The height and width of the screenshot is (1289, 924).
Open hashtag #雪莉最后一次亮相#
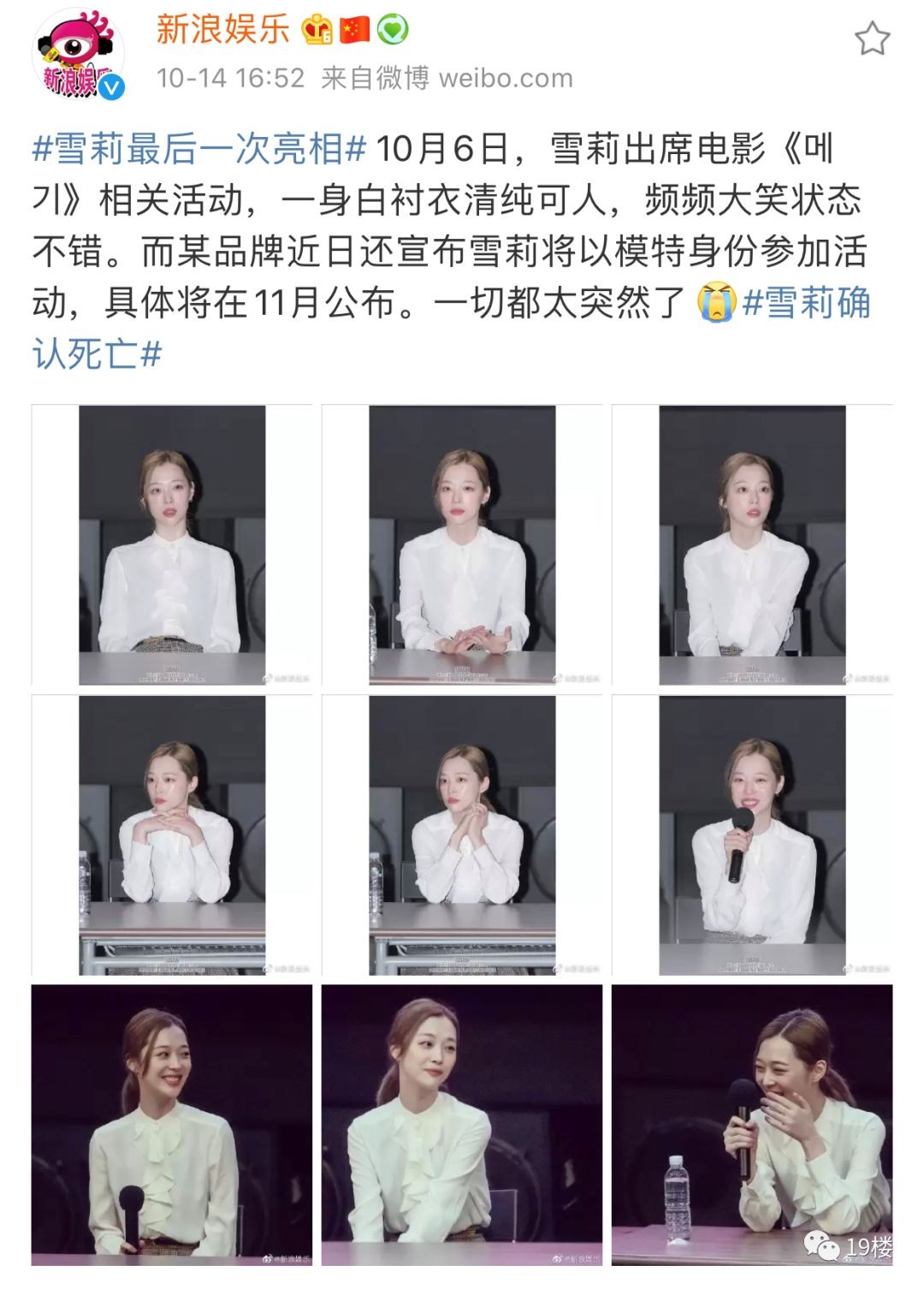pos(199,149)
